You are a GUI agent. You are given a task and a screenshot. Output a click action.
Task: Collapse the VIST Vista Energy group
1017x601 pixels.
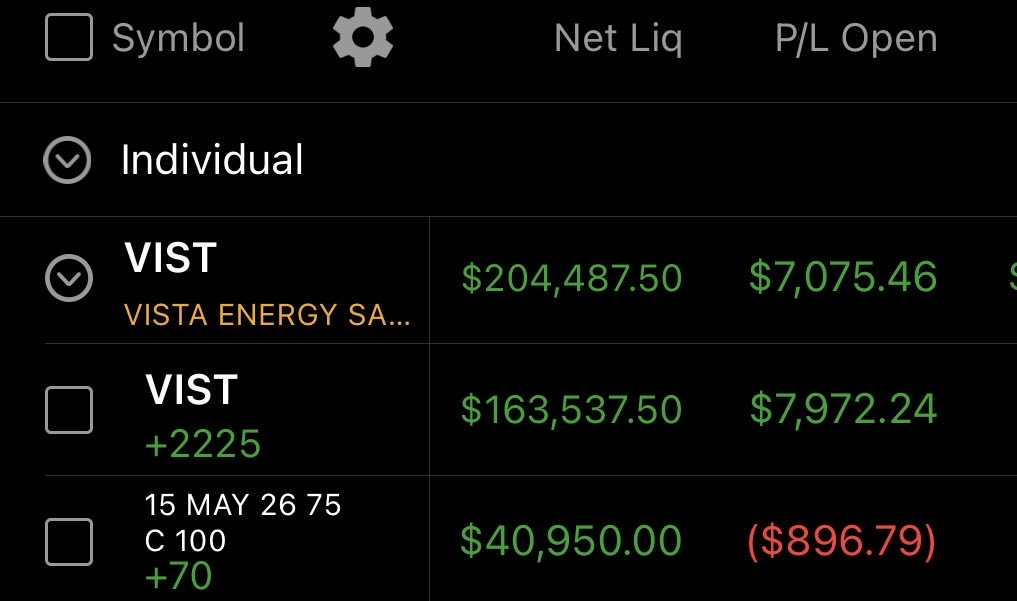[x=69, y=278]
